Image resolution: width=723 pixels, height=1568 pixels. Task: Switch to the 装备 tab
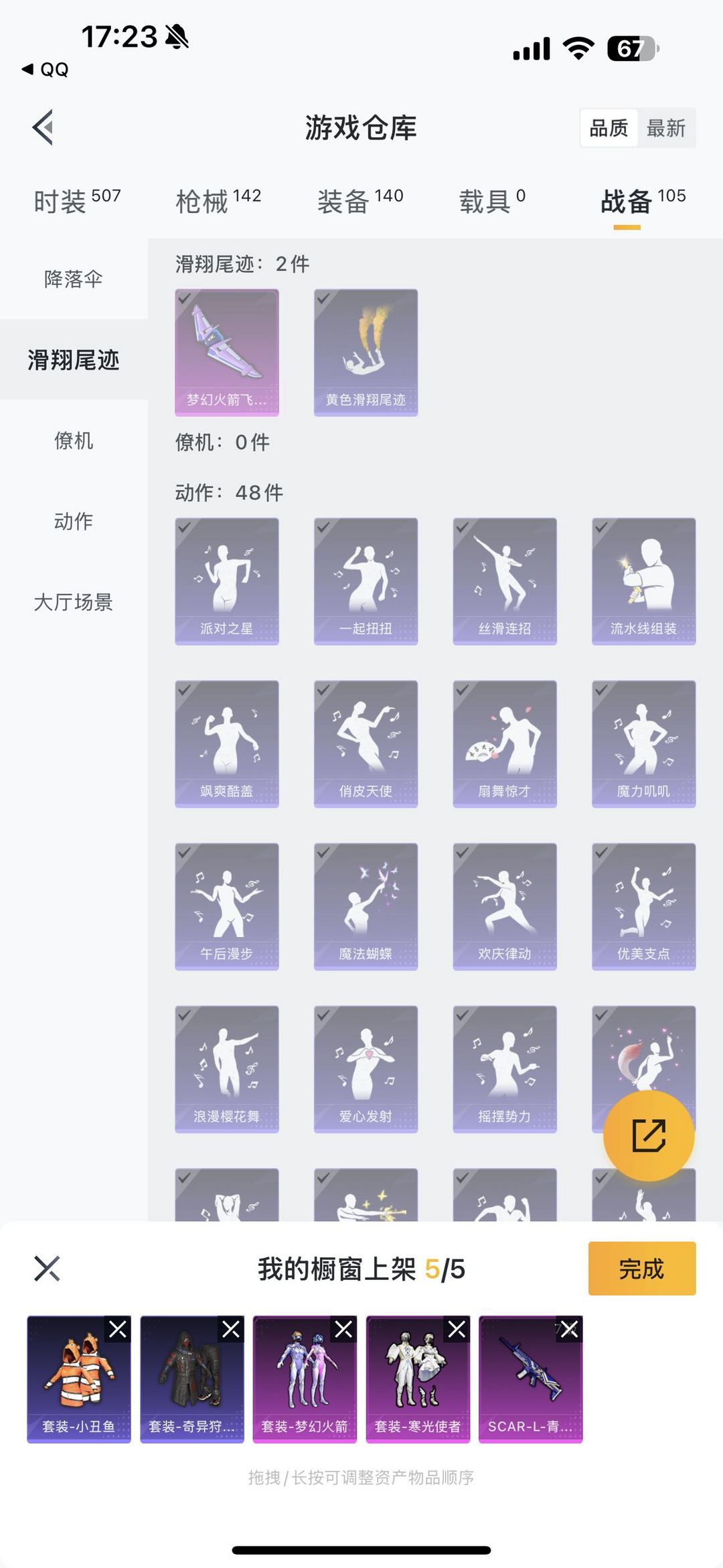coord(359,200)
